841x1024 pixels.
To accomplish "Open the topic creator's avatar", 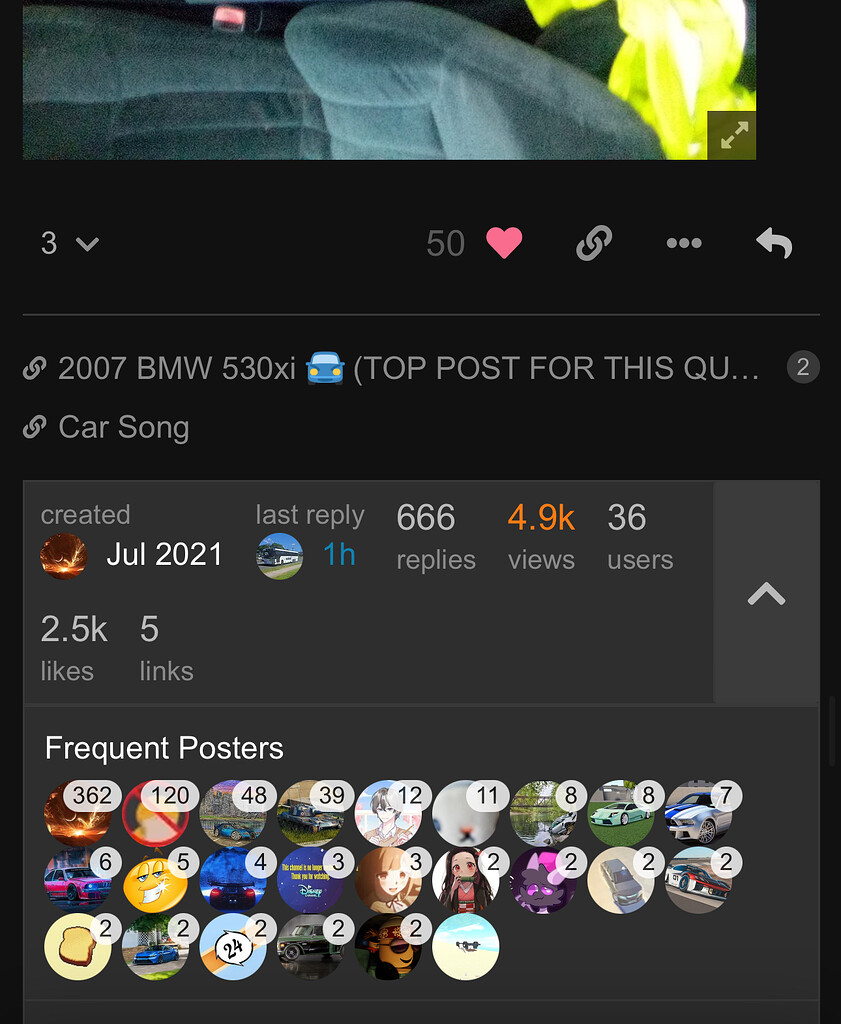I will pos(64,556).
